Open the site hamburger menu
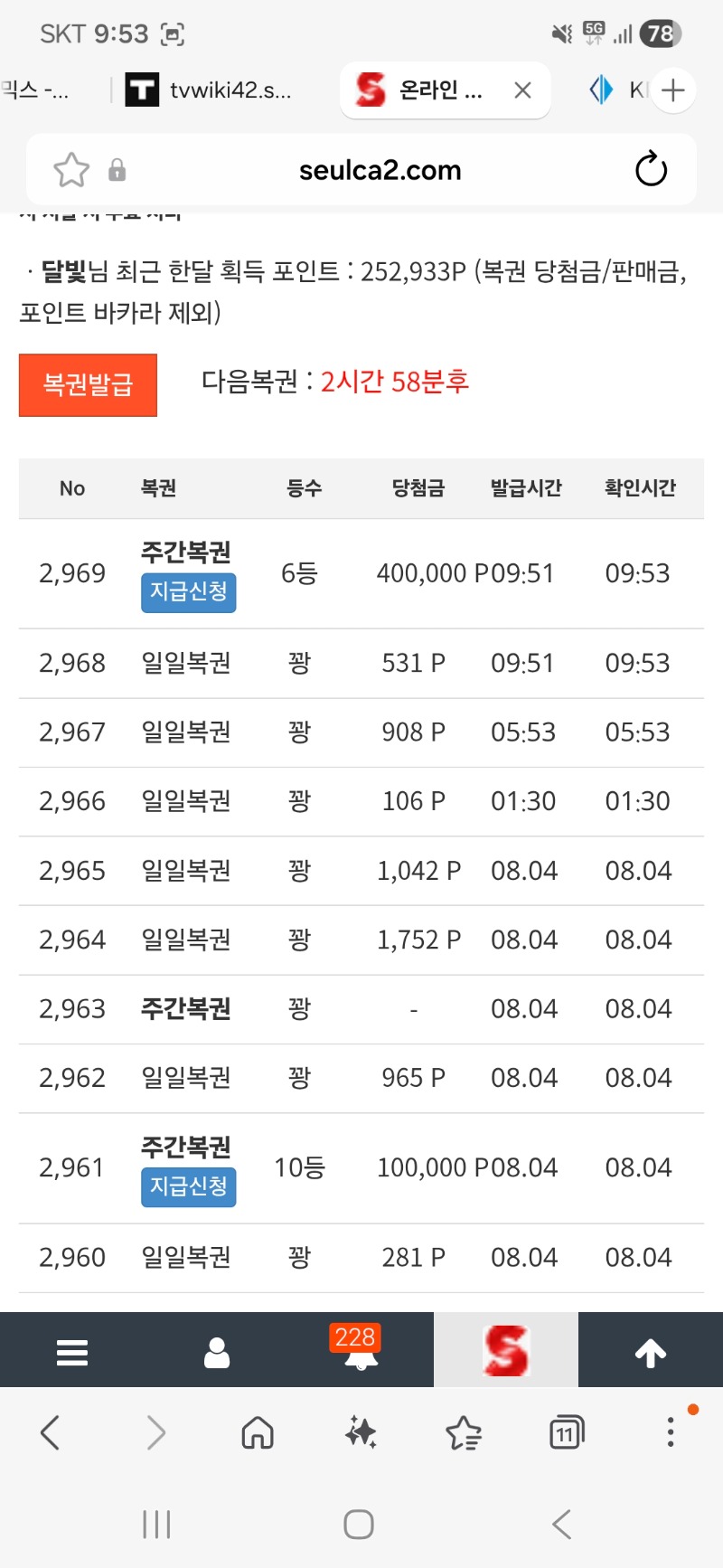This screenshot has height=1568, width=723. 72,1352
